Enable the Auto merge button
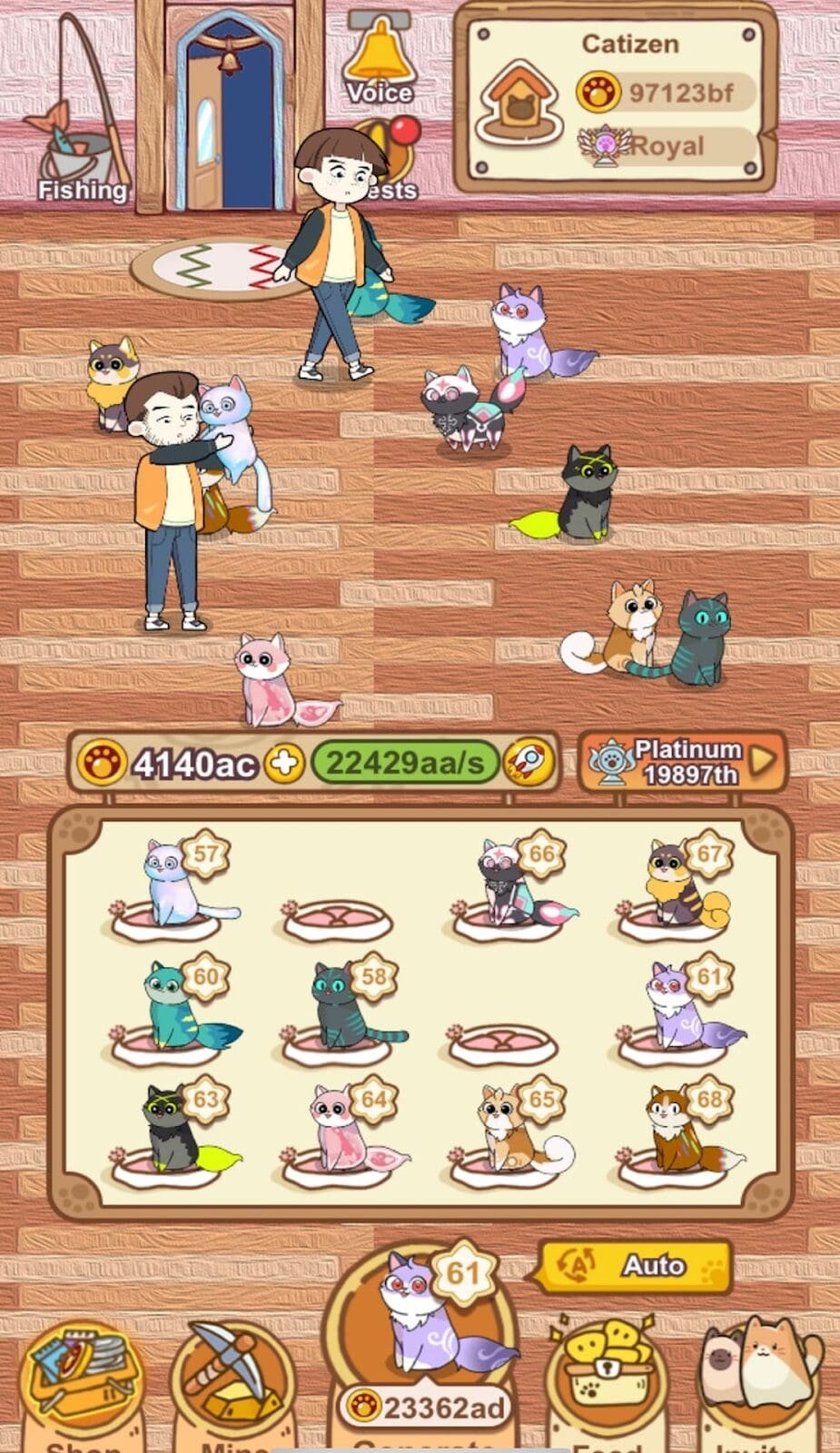840x1453 pixels. click(636, 1265)
